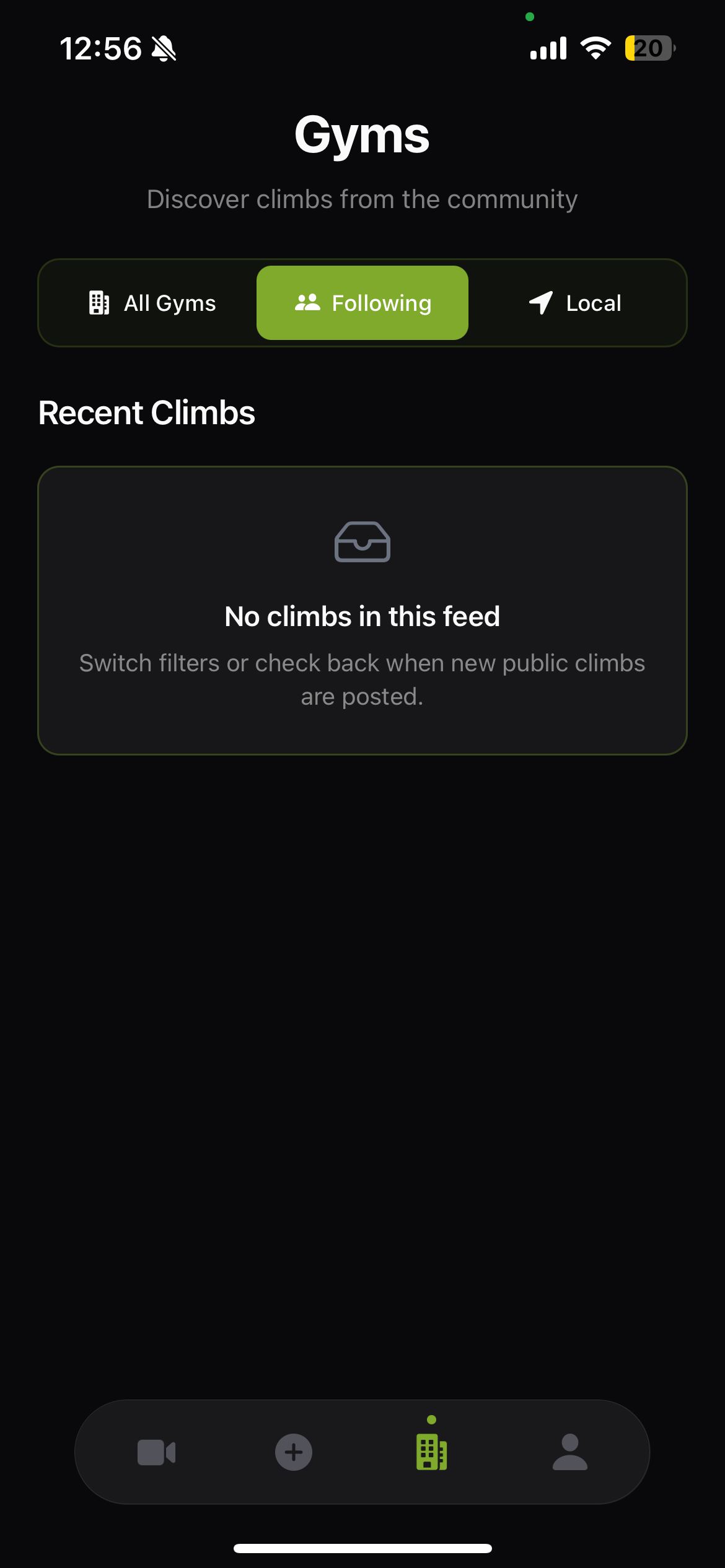725x1568 pixels.
Task: Open the Gyms building tab
Action: 432,1452
